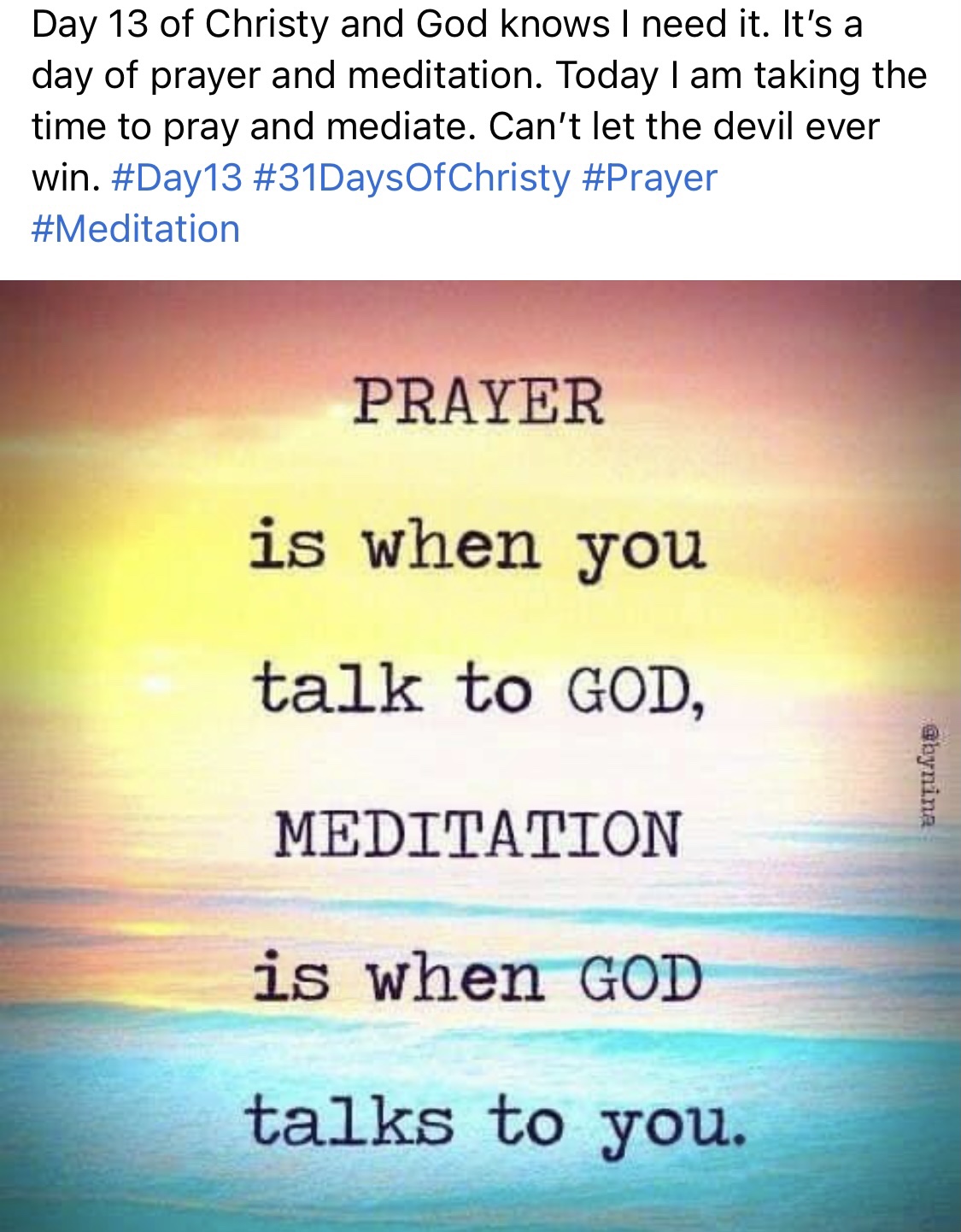Image resolution: width=961 pixels, height=1232 pixels.
Task: Open the #Day13 hashtag
Action: 177,179
